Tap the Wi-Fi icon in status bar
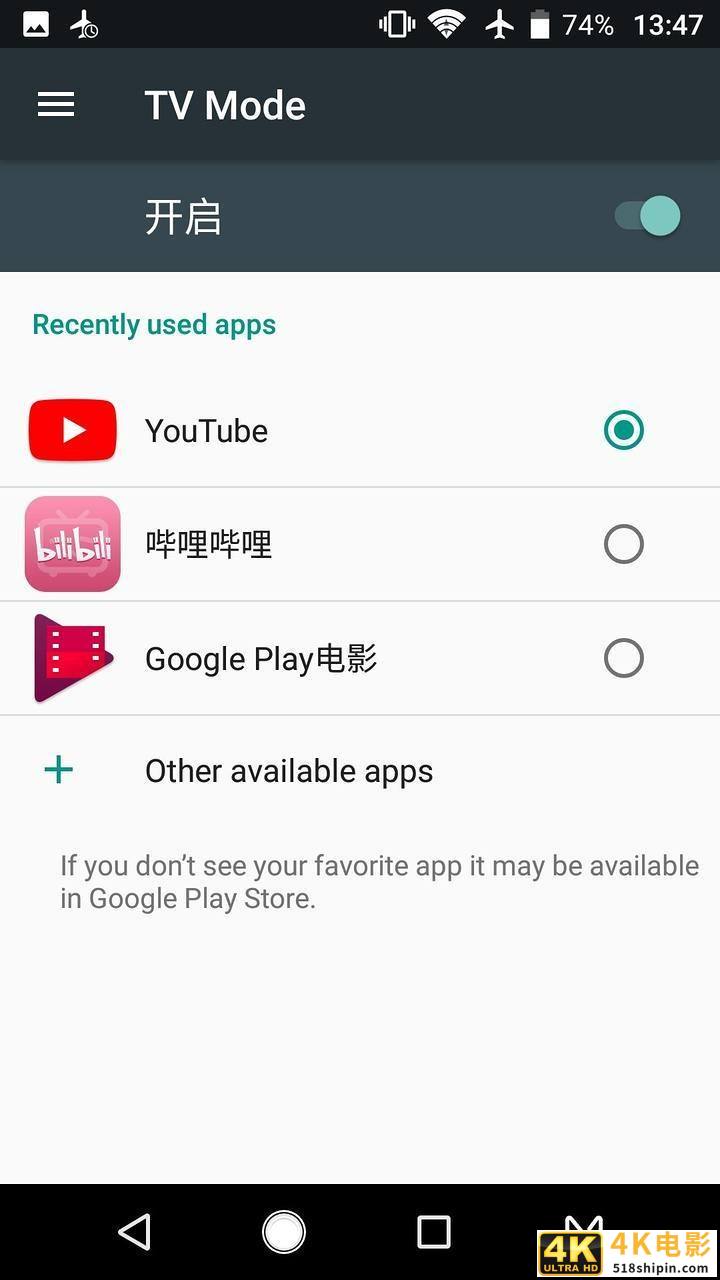This screenshot has width=720, height=1280. (446, 23)
